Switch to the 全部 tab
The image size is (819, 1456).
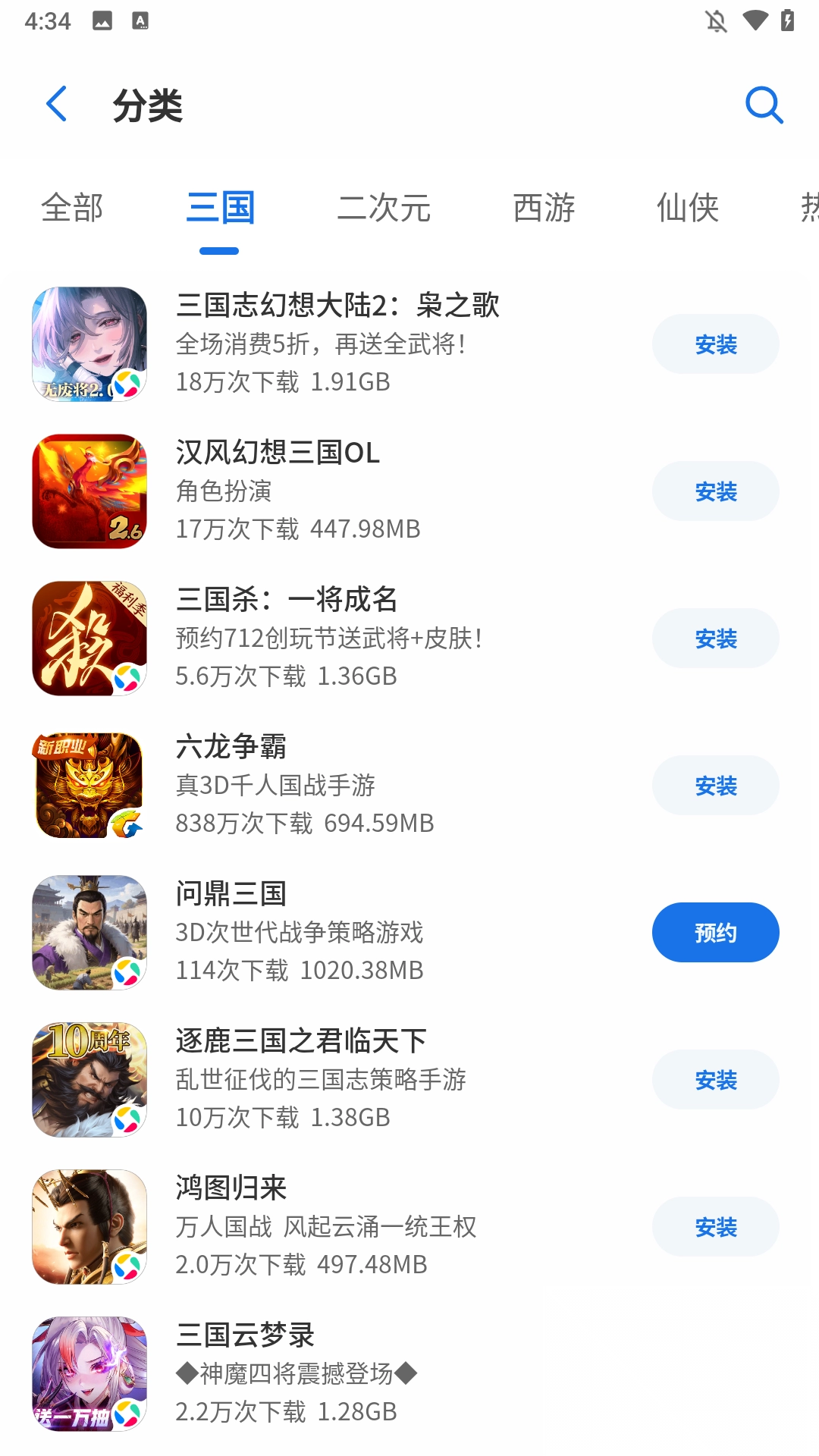72,208
